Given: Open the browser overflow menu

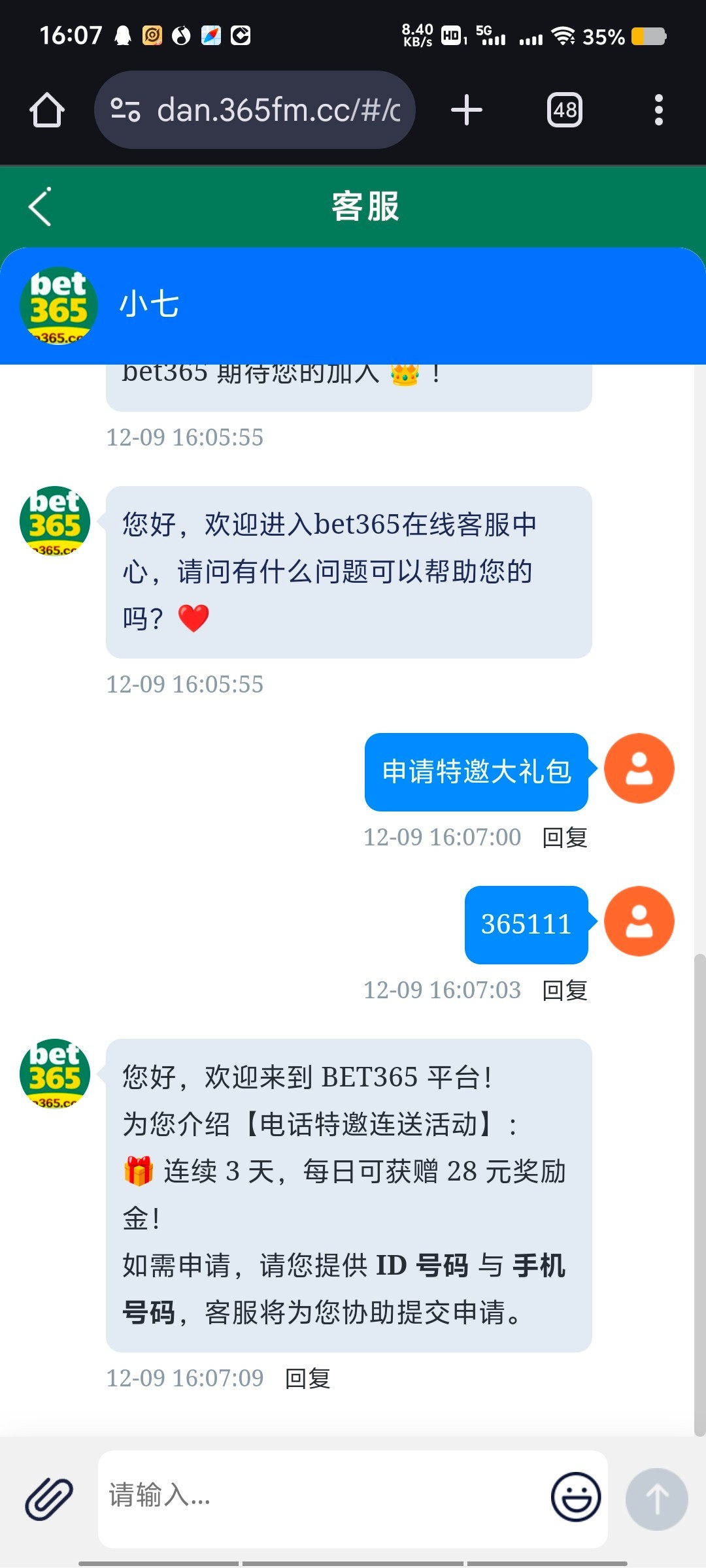Looking at the screenshot, I should tap(658, 110).
